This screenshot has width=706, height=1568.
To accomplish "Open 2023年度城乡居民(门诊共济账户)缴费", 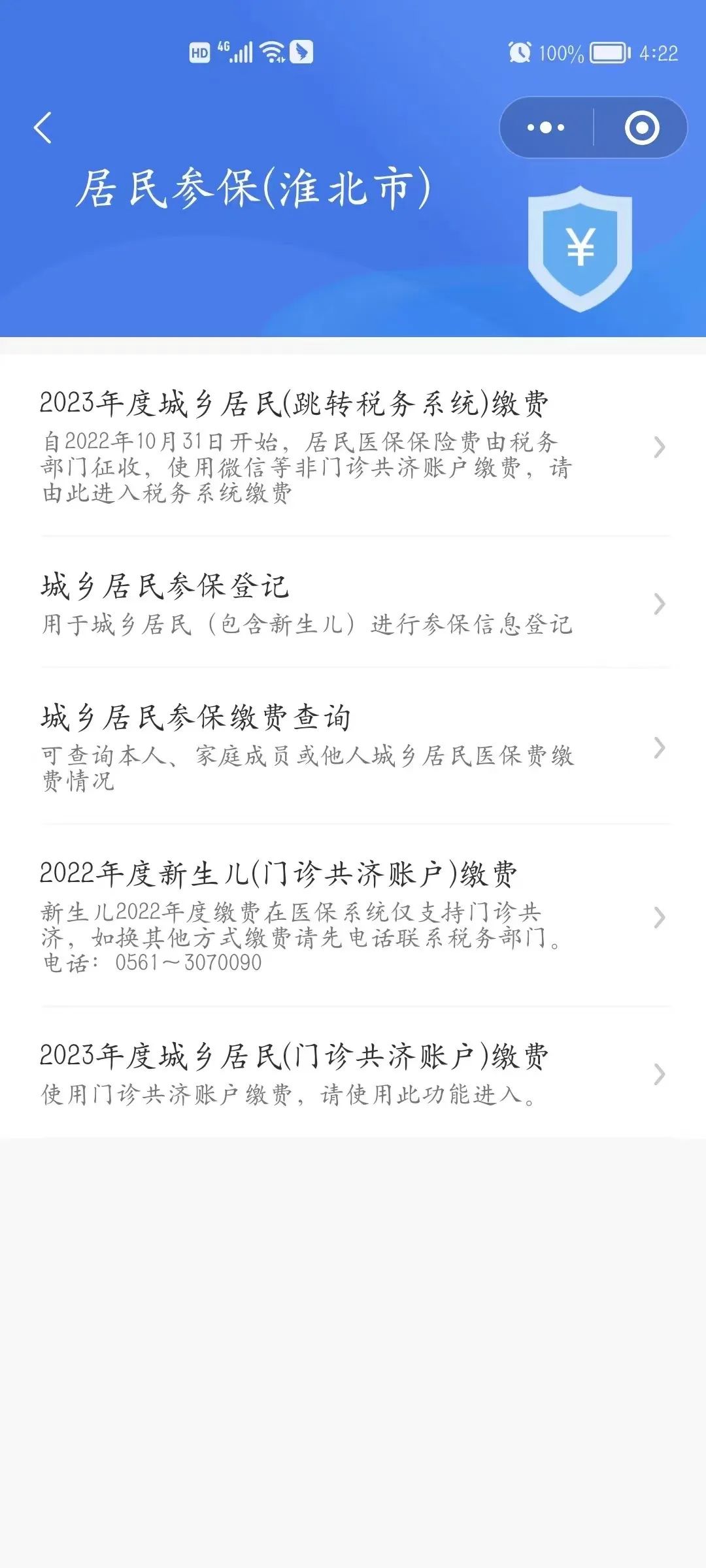I will (x=353, y=1073).
